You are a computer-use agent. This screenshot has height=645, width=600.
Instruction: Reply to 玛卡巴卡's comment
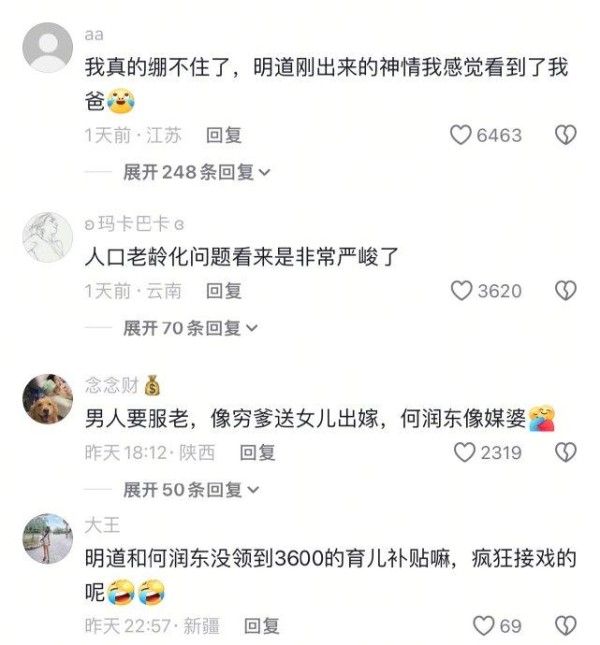(x=224, y=291)
